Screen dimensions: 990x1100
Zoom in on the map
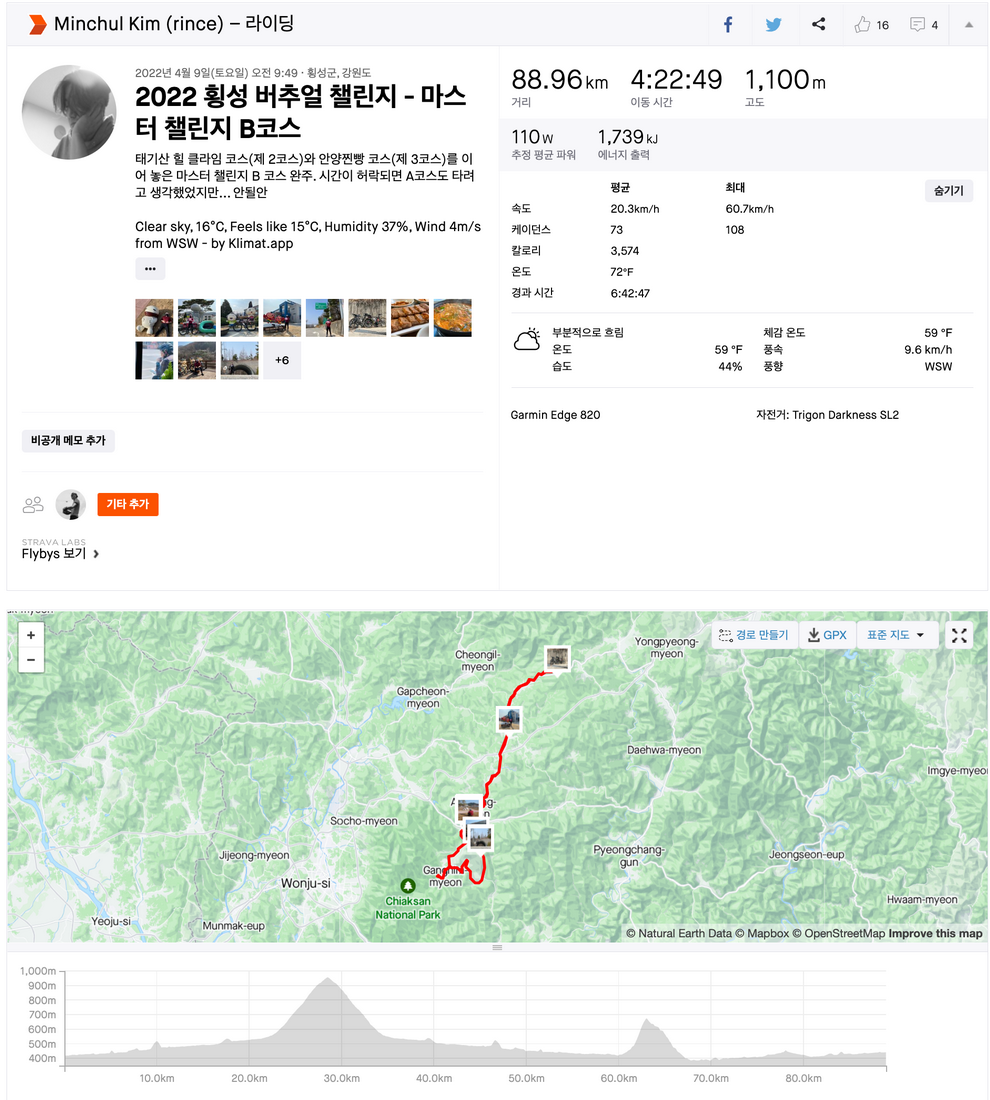31,635
